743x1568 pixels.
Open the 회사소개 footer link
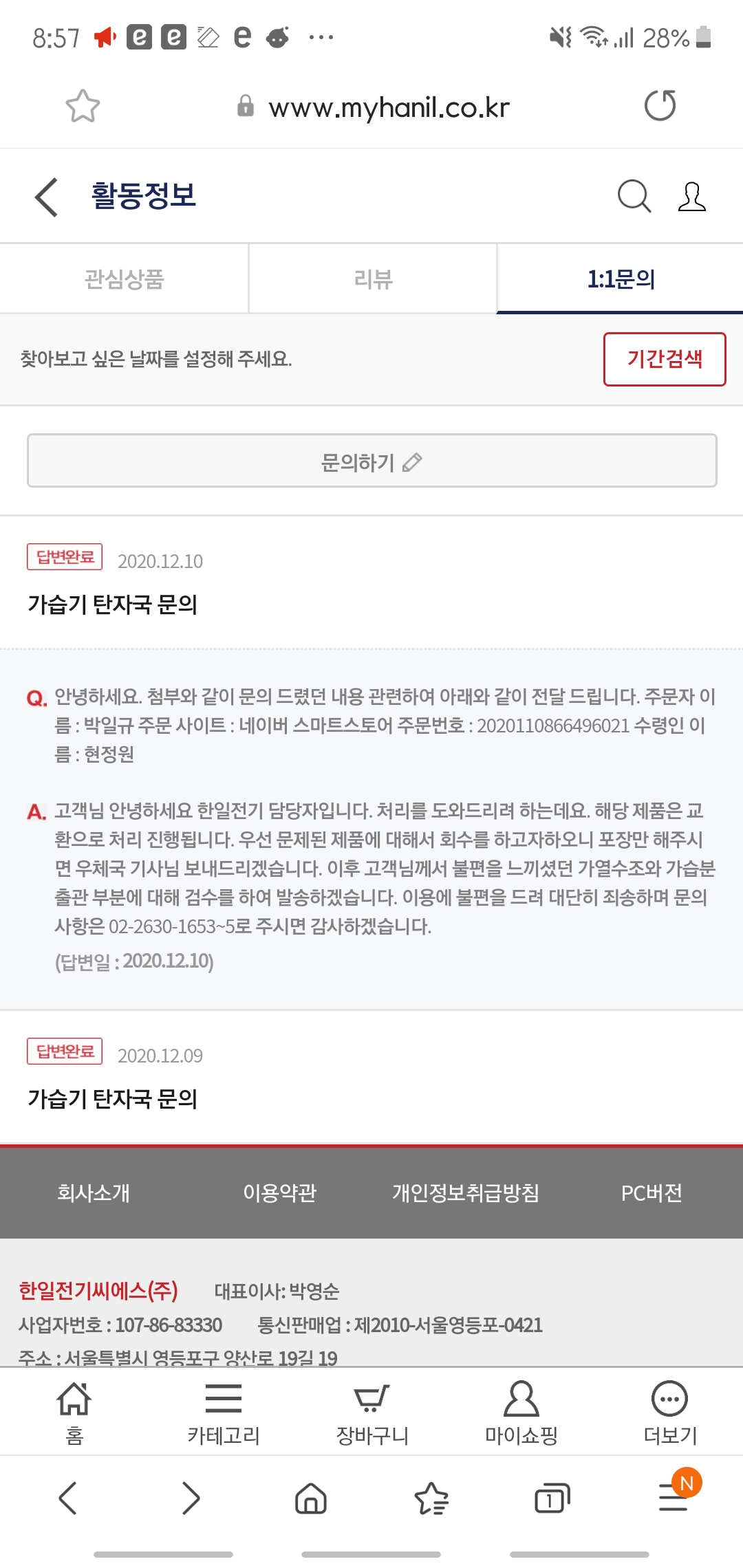click(94, 1193)
